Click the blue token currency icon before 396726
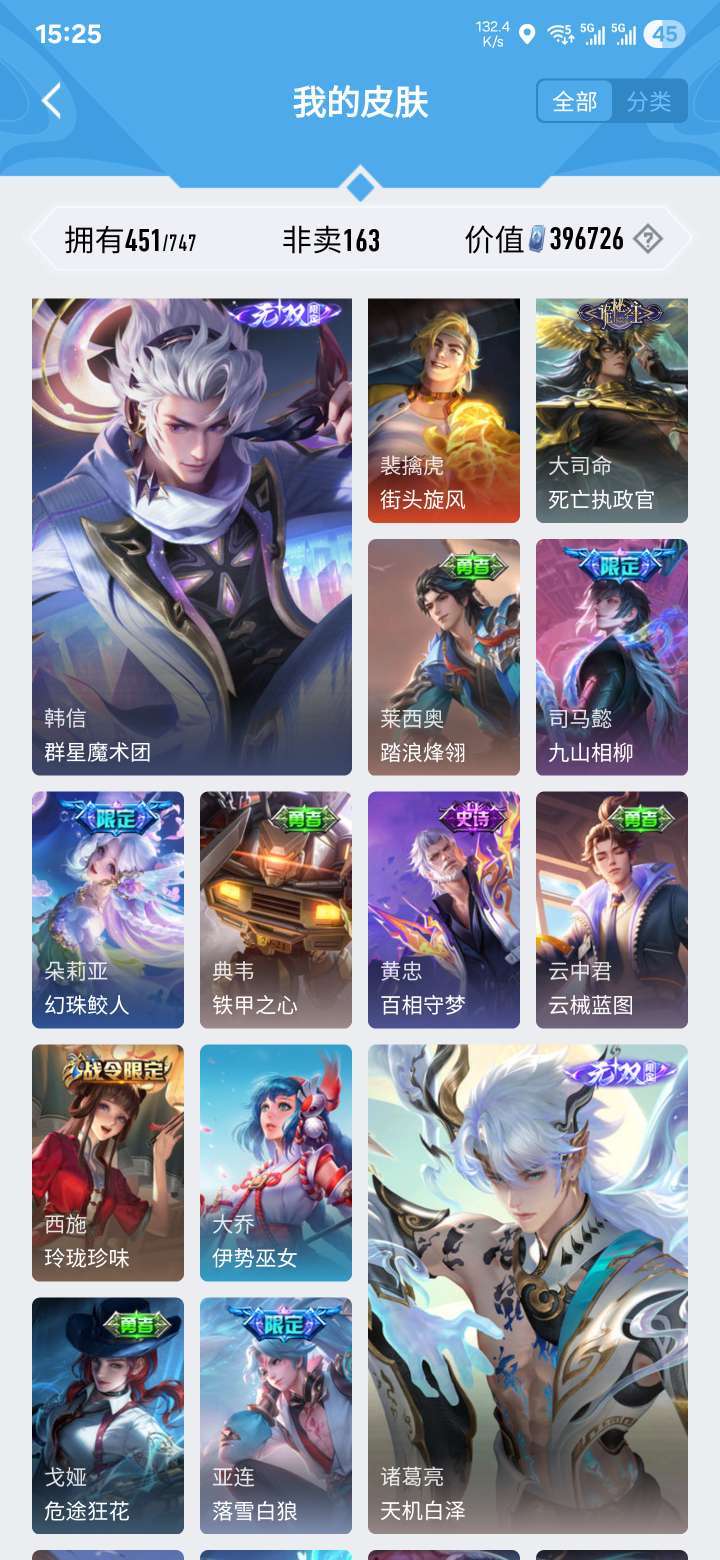720x1560 pixels. (x=537, y=239)
